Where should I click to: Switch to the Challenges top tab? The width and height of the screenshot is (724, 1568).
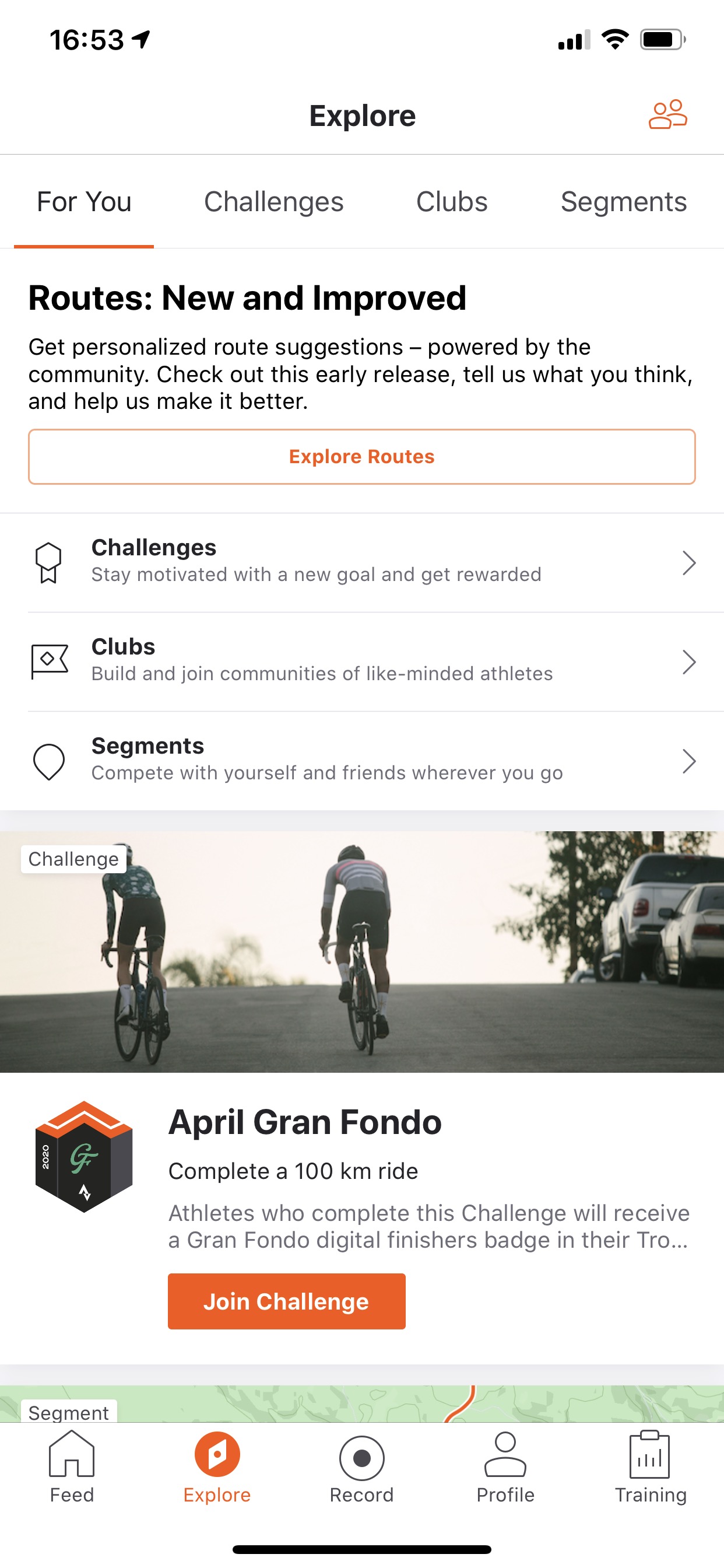point(273,201)
